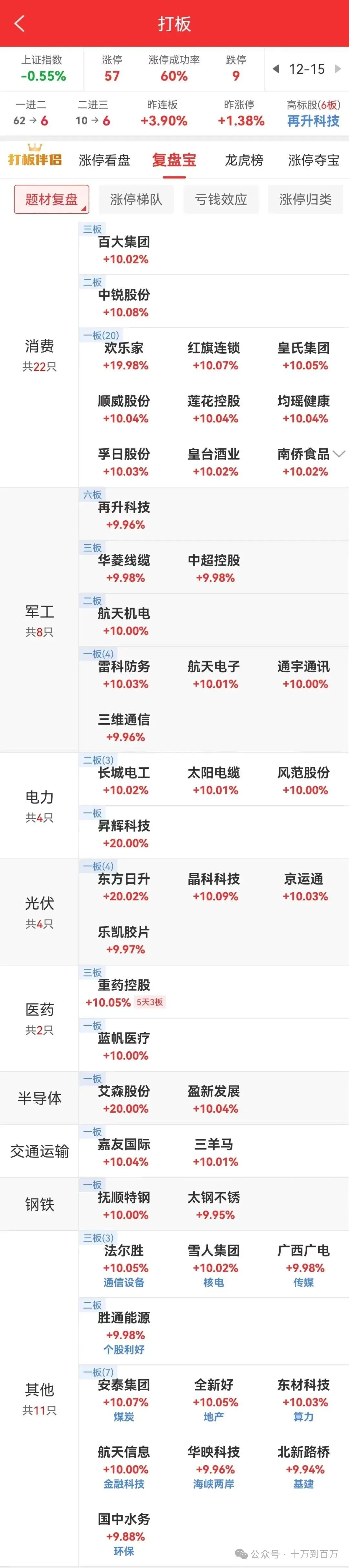The width and height of the screenshot is (349, 1568).
Task: Select the 题材复盘 chip
Action: click(52, 200)
